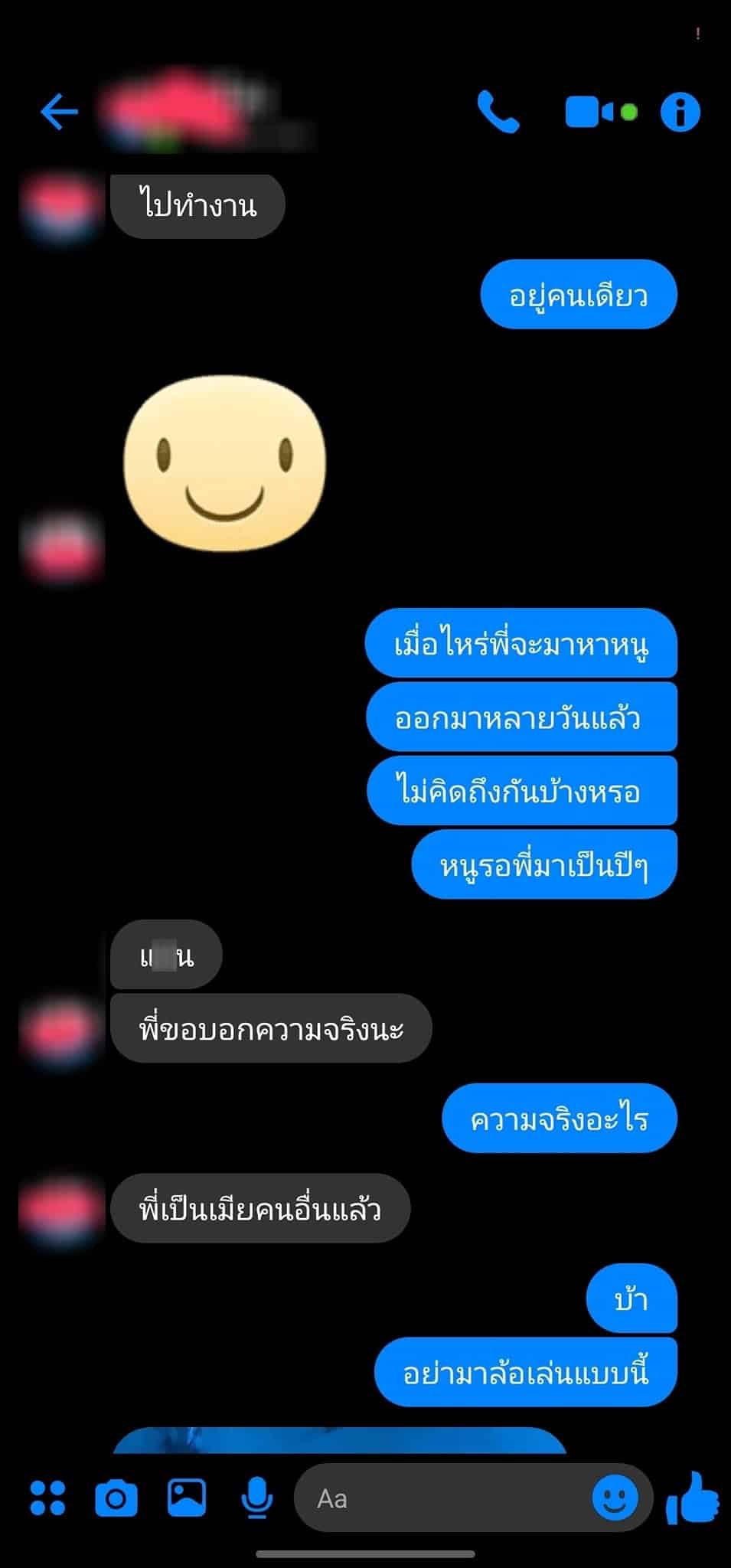731x1568 pixels.
Task: Open conversation info
Action: click(x=680, y=113)
